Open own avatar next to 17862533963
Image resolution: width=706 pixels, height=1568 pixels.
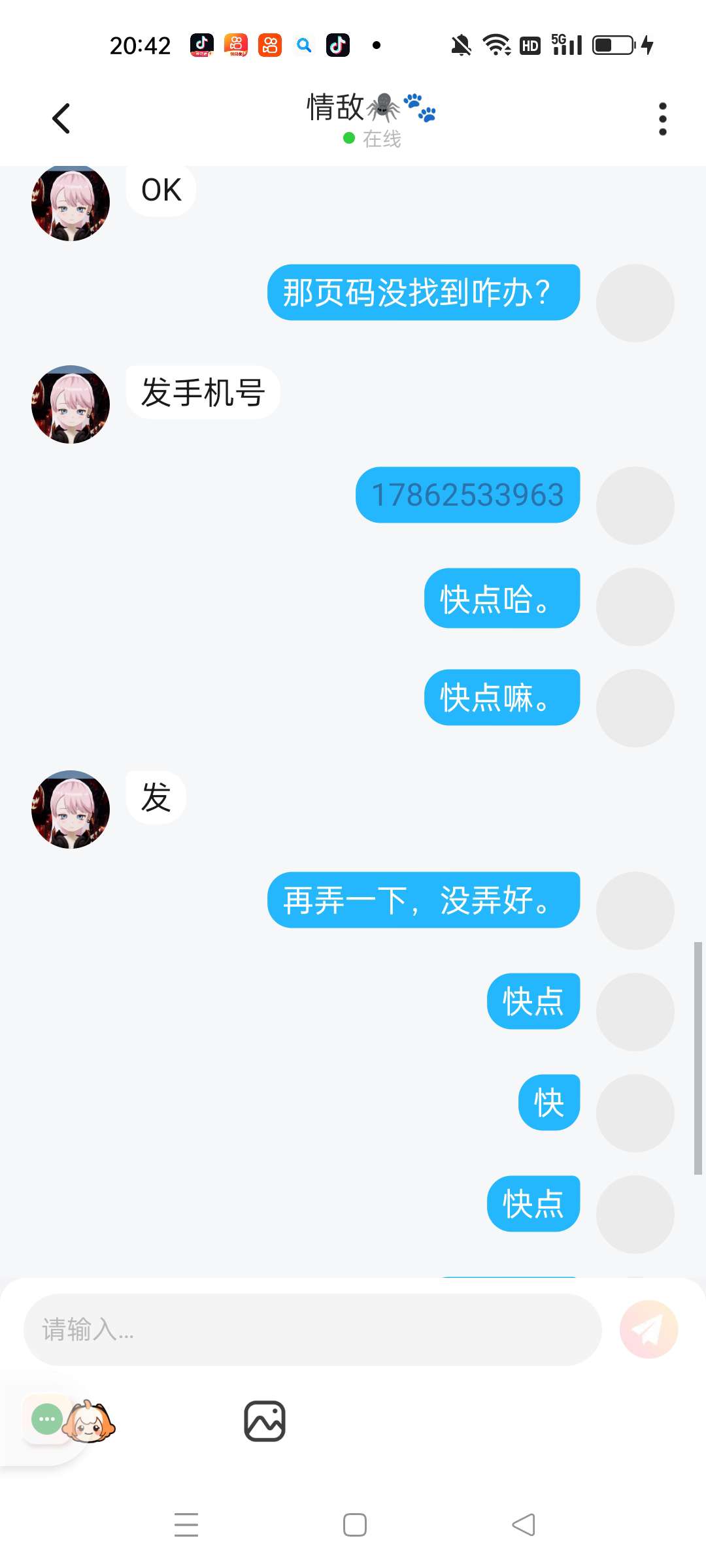tap(635, 506)
